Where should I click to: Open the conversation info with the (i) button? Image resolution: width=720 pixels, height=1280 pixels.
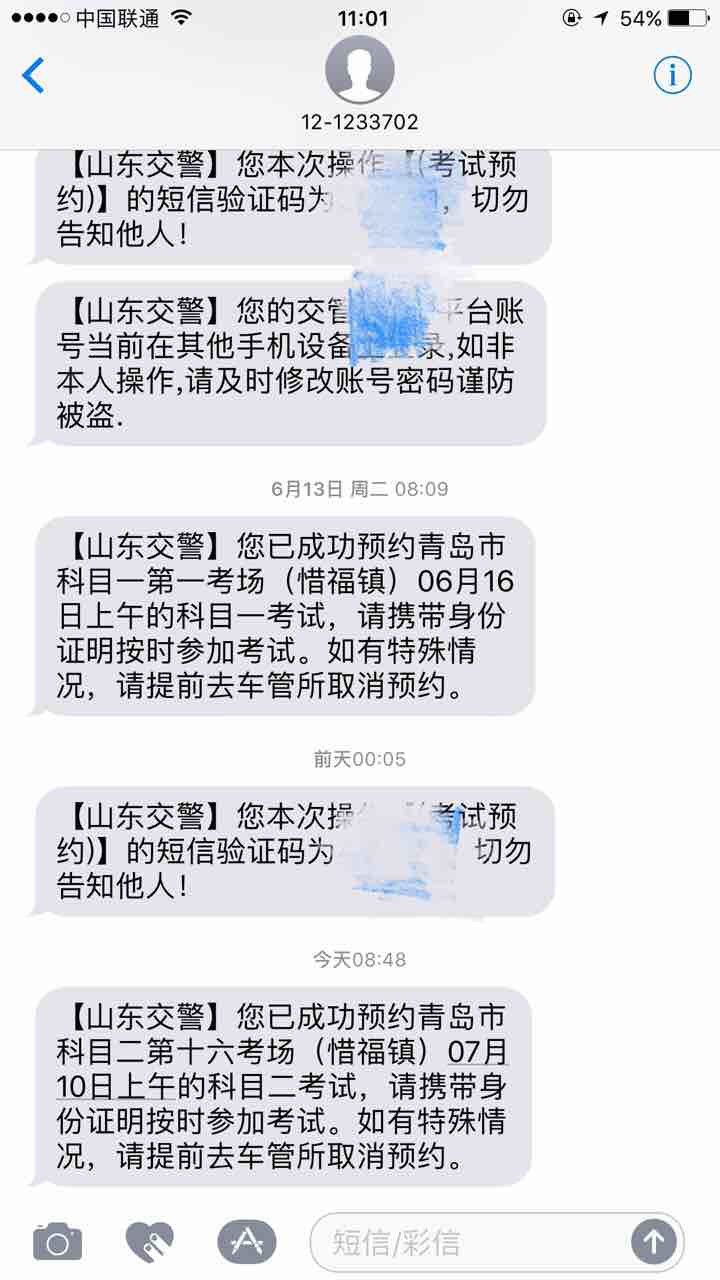click(673, 74)
